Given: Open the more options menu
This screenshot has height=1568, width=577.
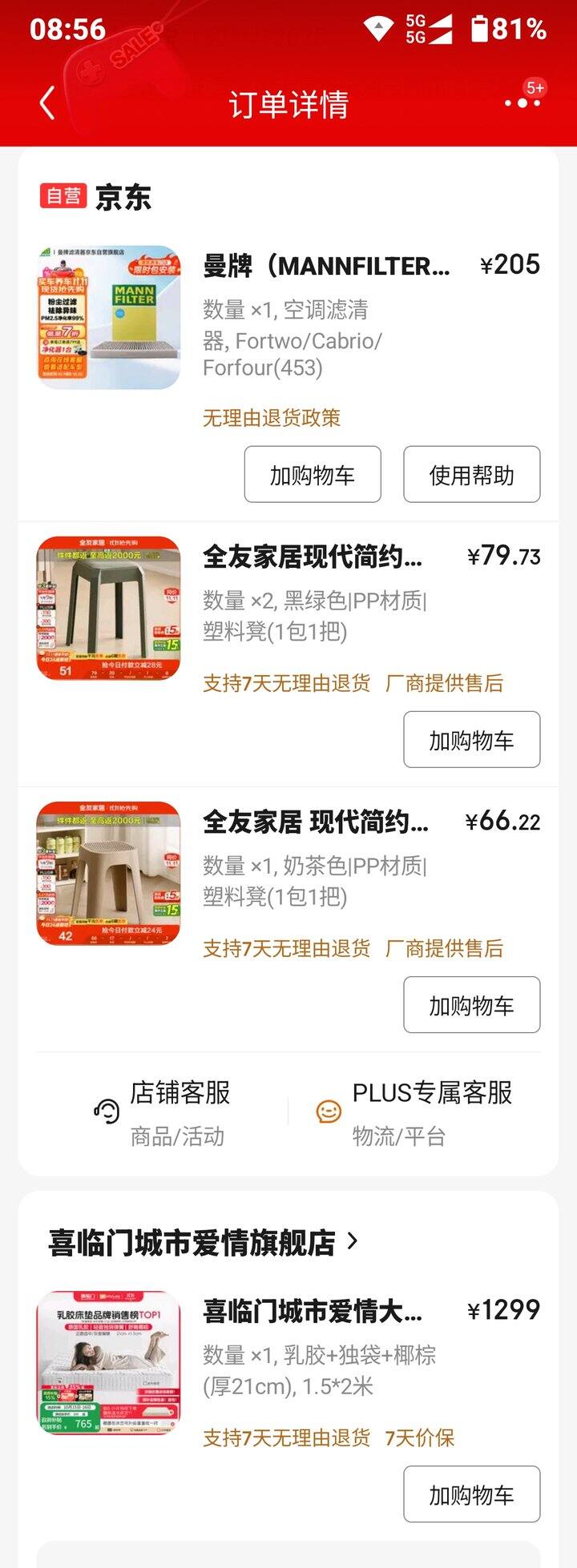Looking at the screenshot, I should click(523, 103).
